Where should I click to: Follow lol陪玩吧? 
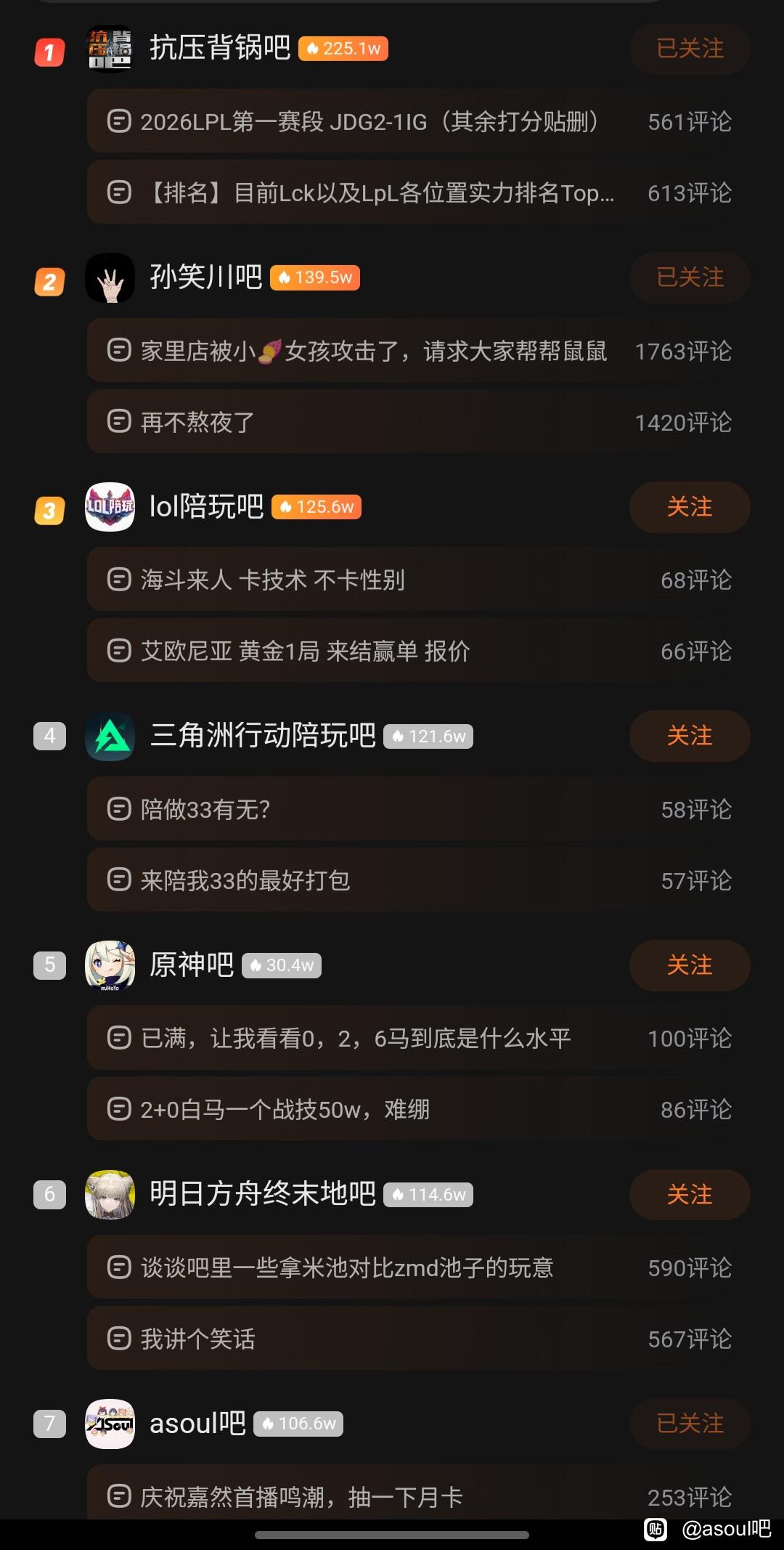(x=690, y=507)
